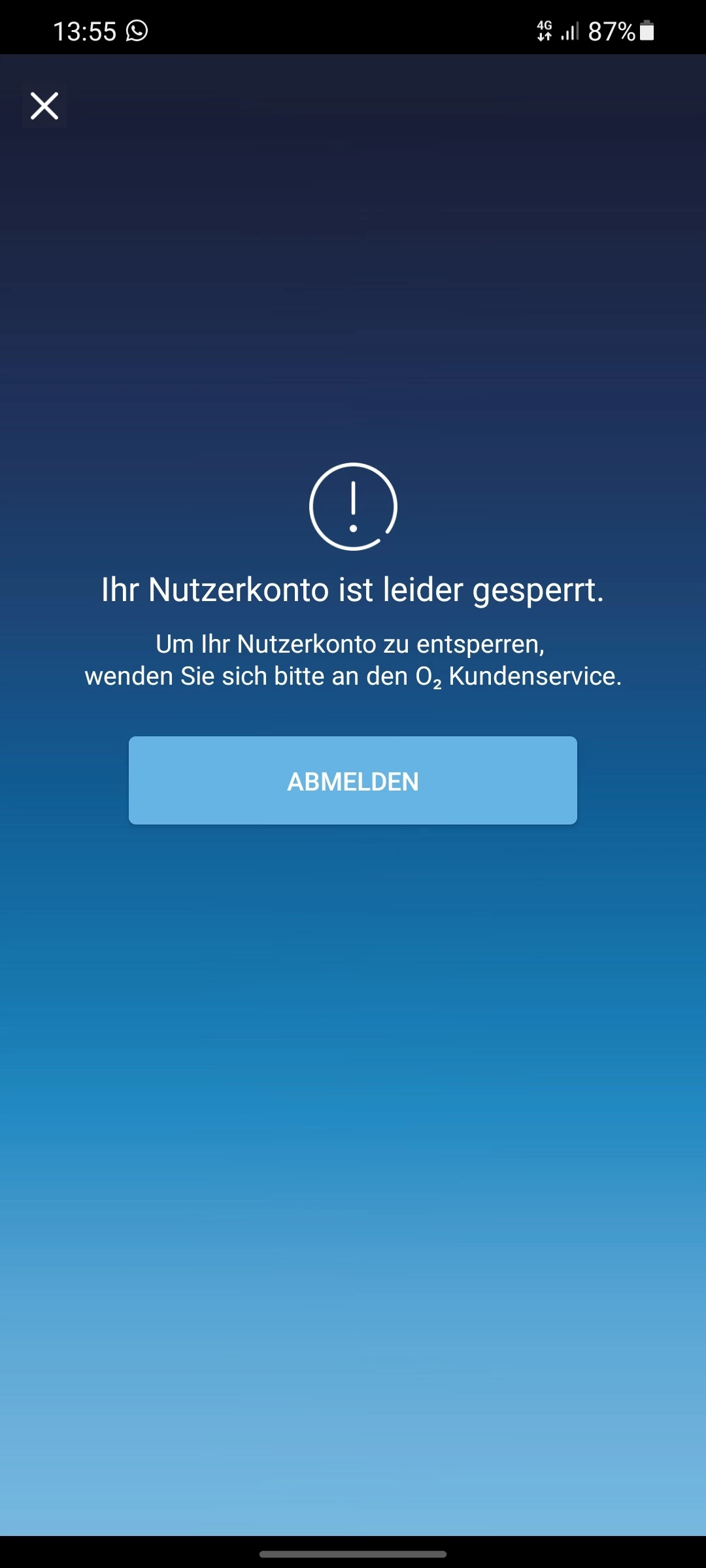Tap the ABMELDEN button to log out
Screen dimensions: 706x1568
pyautogui.click(x=353, y=781)
